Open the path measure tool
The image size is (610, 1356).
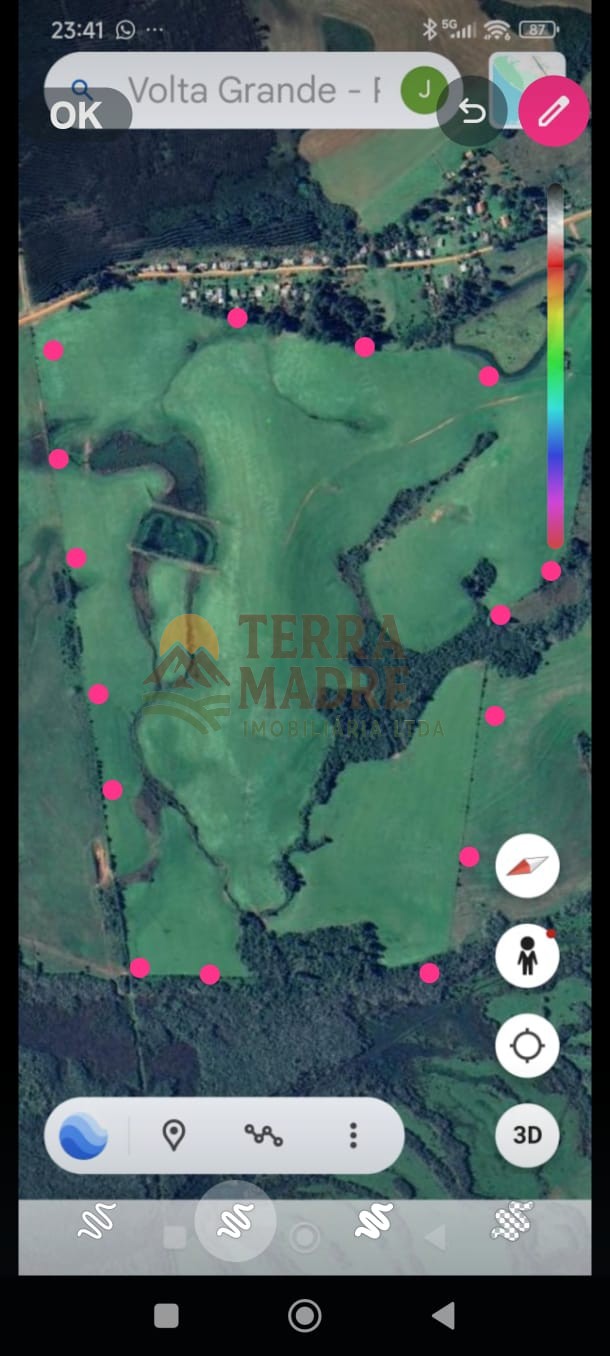(264, 1135)
